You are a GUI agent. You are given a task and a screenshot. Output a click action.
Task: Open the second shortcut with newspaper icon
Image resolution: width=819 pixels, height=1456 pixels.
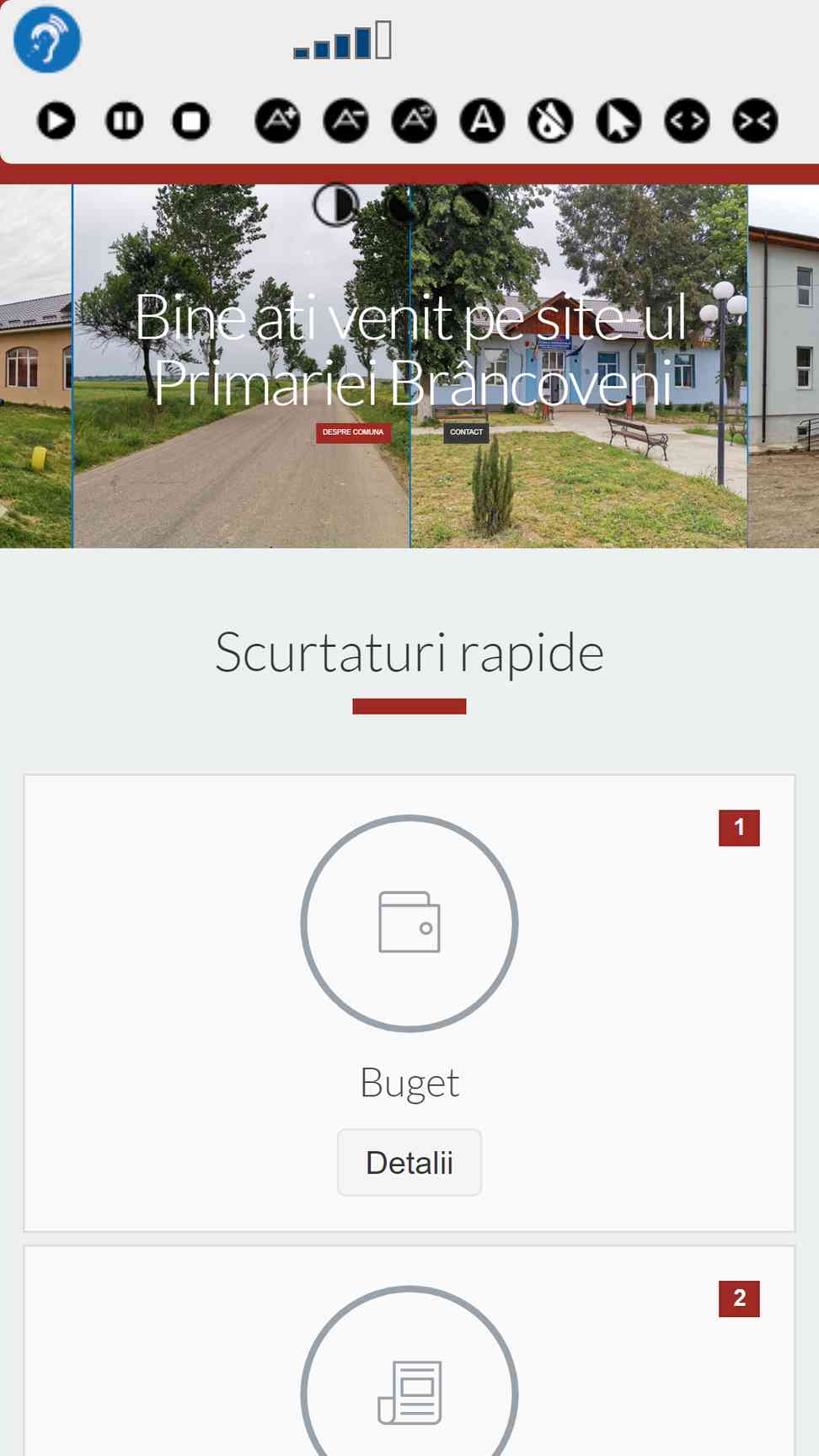409,1392
